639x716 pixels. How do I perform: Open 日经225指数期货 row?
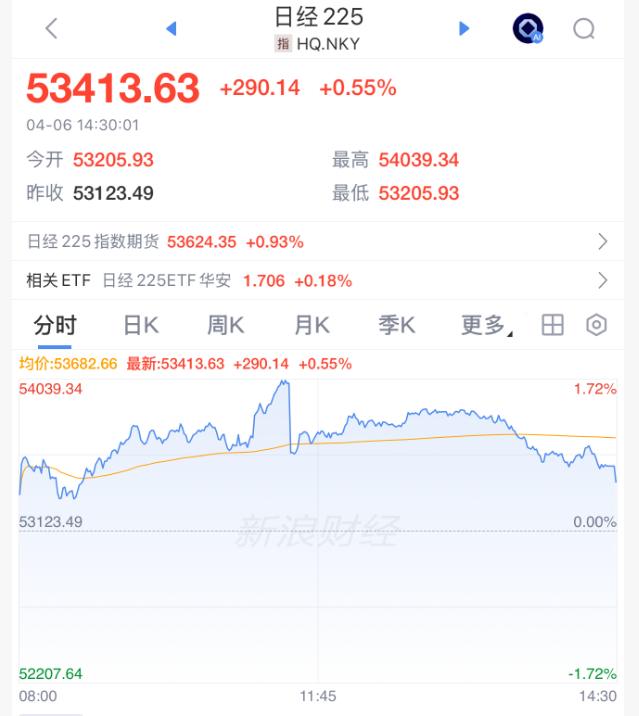[318, 242]
